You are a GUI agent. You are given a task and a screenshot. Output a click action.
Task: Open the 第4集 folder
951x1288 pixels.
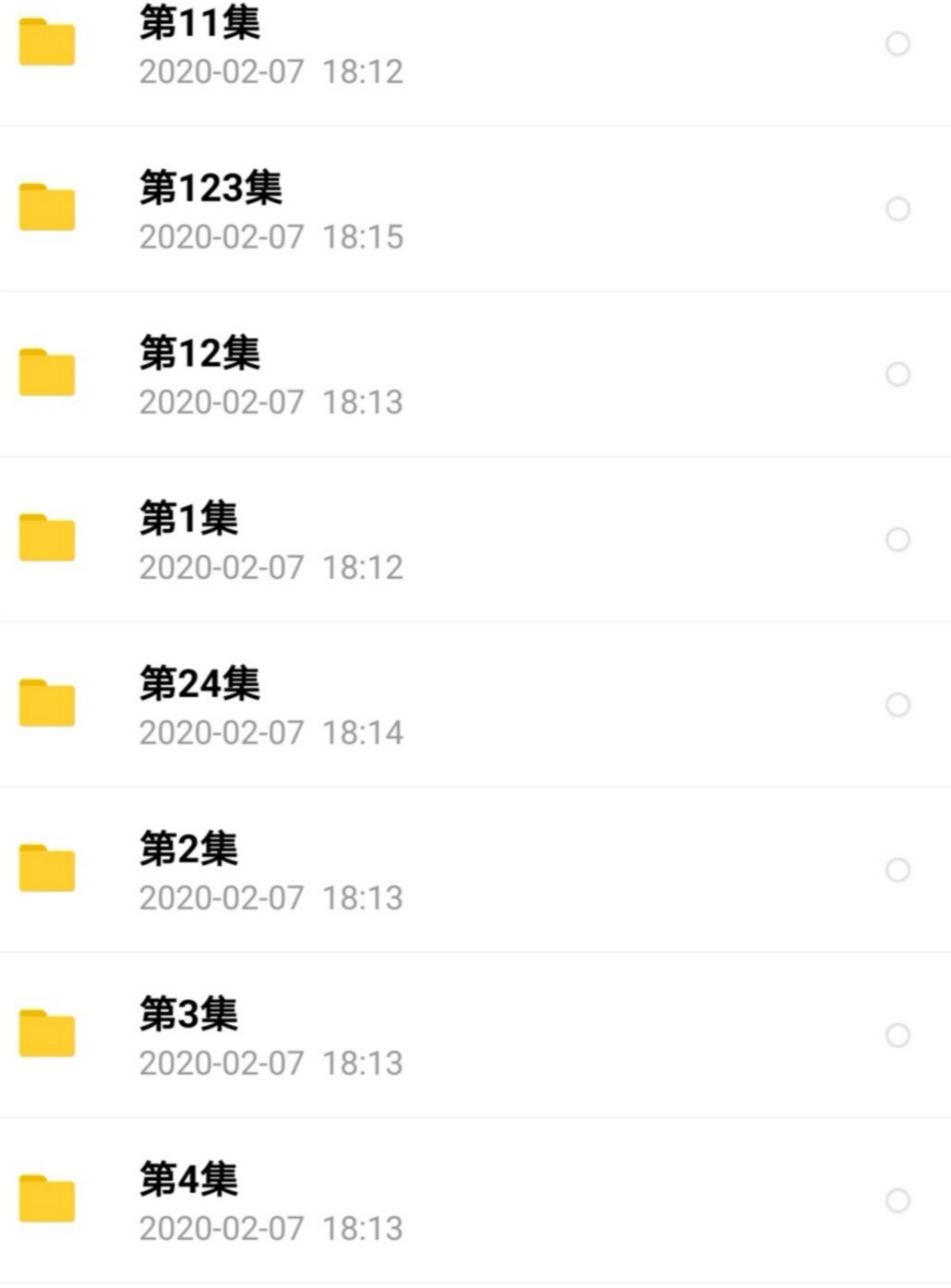pyautogui.click(x=188, y=1180)
